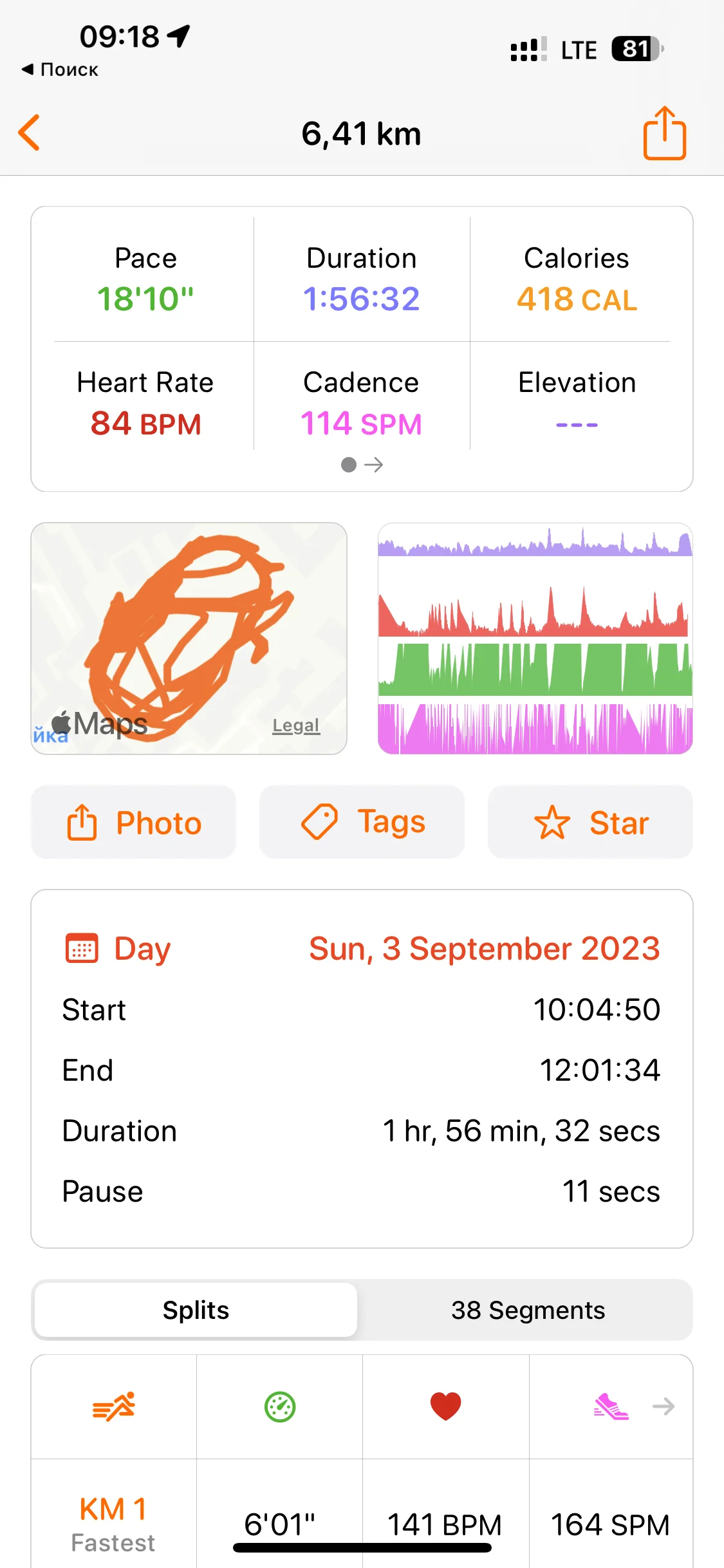Switch to the 38 Segments tab
The height and width of the screenshot is (1568, 724).
(528, 1310)
